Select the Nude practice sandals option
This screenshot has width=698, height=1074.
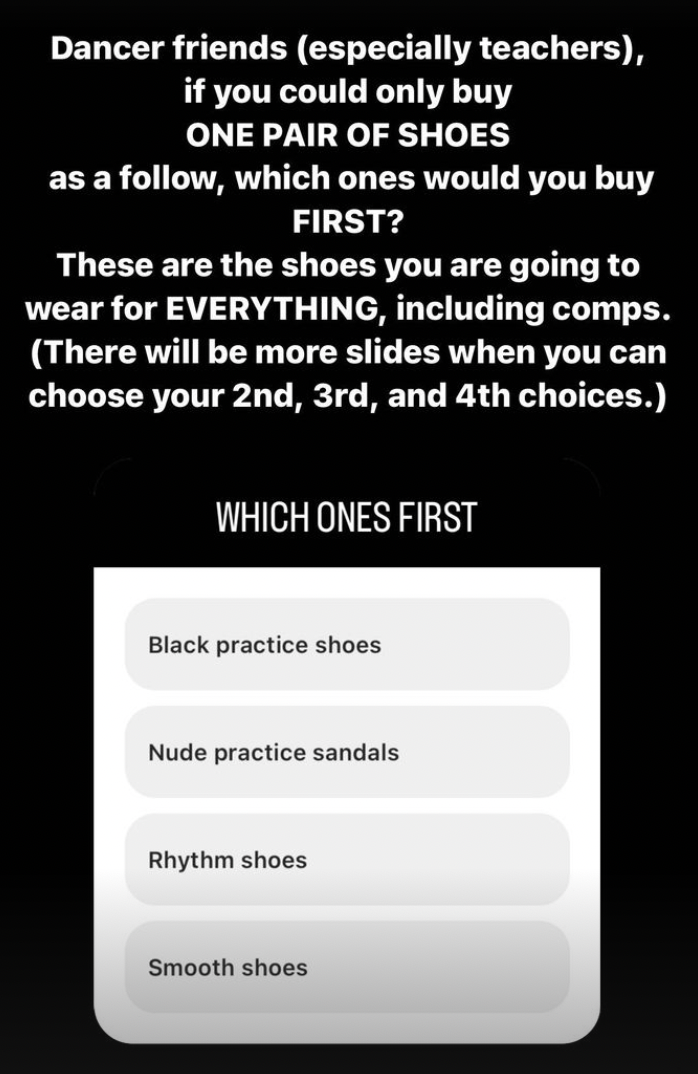346,752
